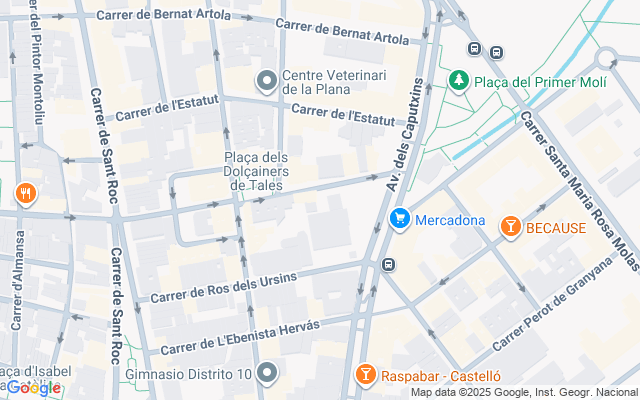Image resolution: width=640 pixels, height=400 pixels.
Task: Tap the Mercadona supermarket pin
Action: pyautogui.click(x=400, y=220)
